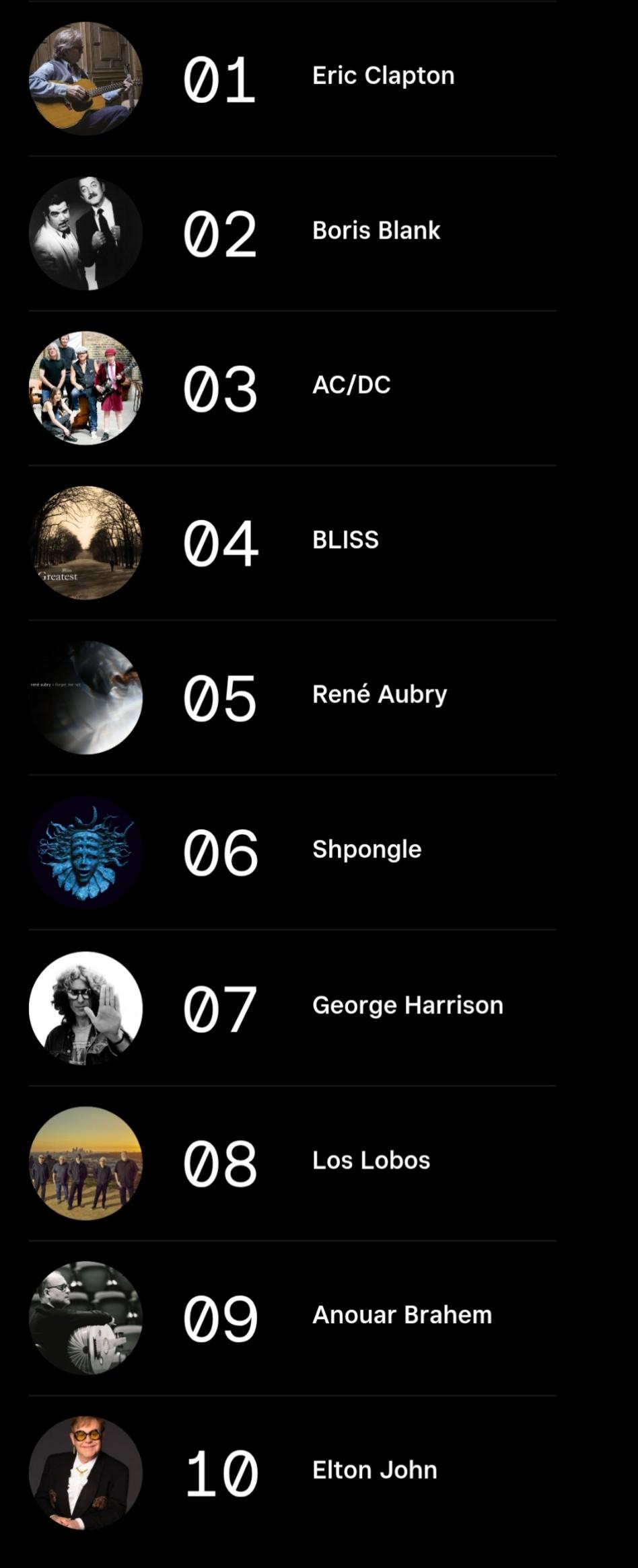Open Elton John at rank 10
Screen dimensions: 638x1568
click(x=374, y=1470)
